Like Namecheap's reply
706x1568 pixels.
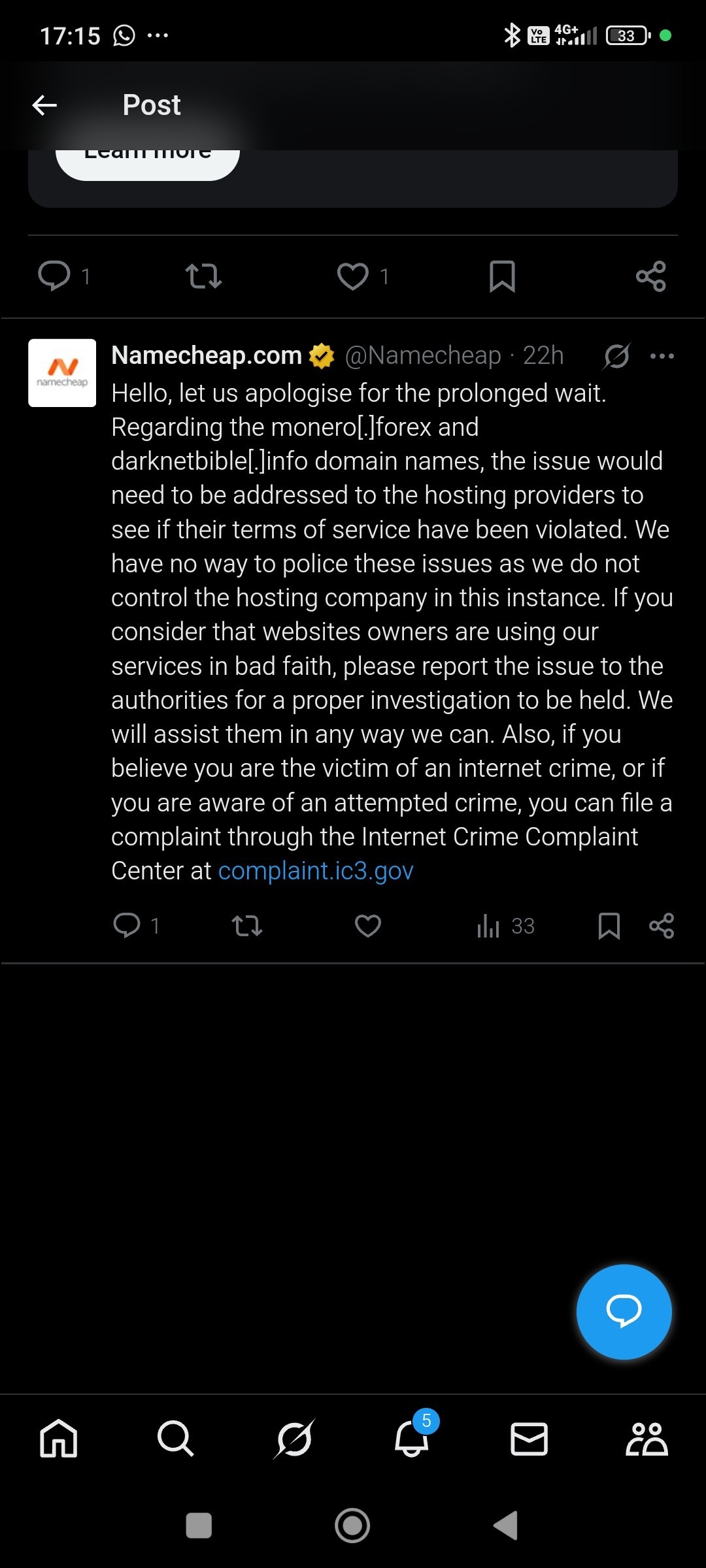click(x=368, y=926)
